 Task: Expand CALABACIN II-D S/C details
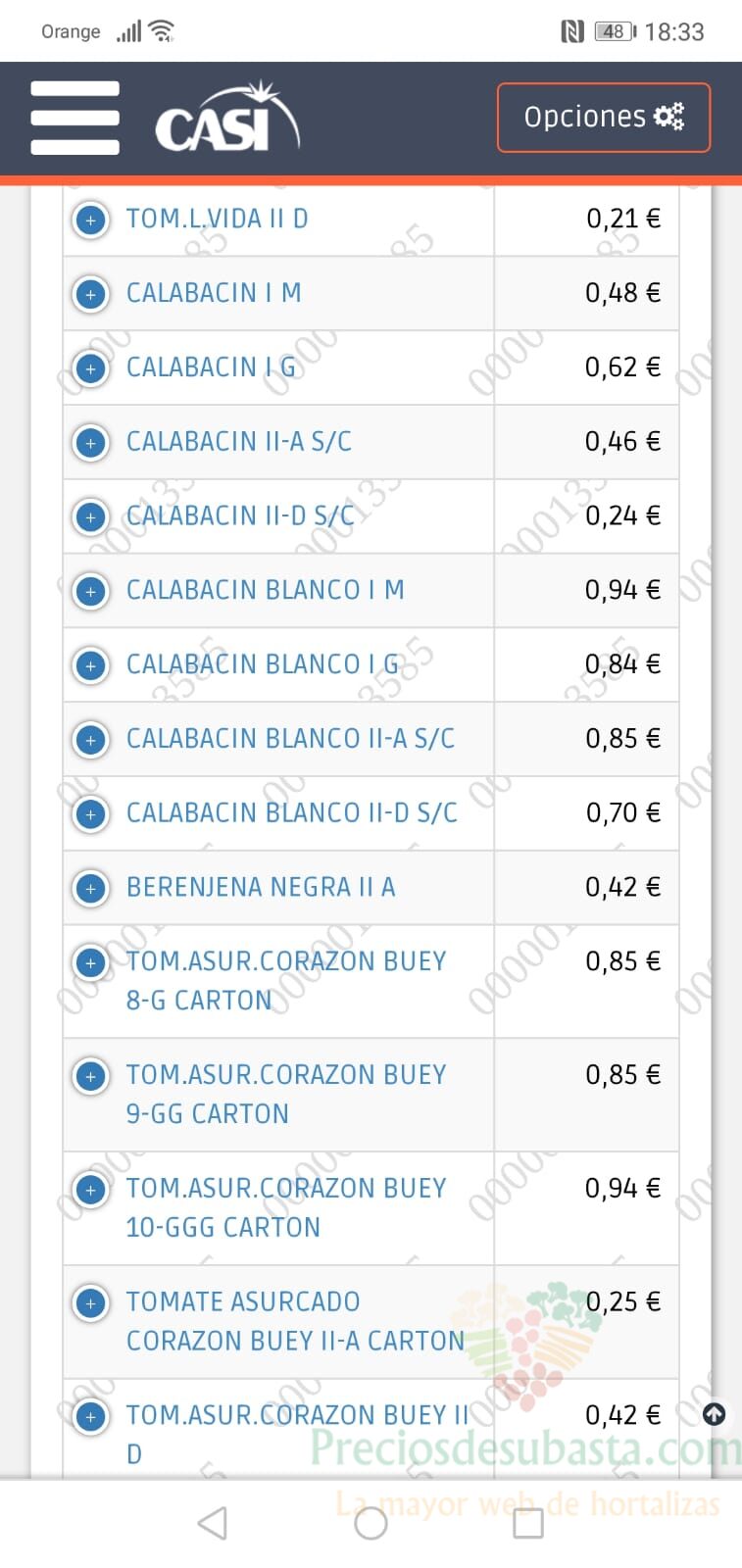tap(91, 516)
